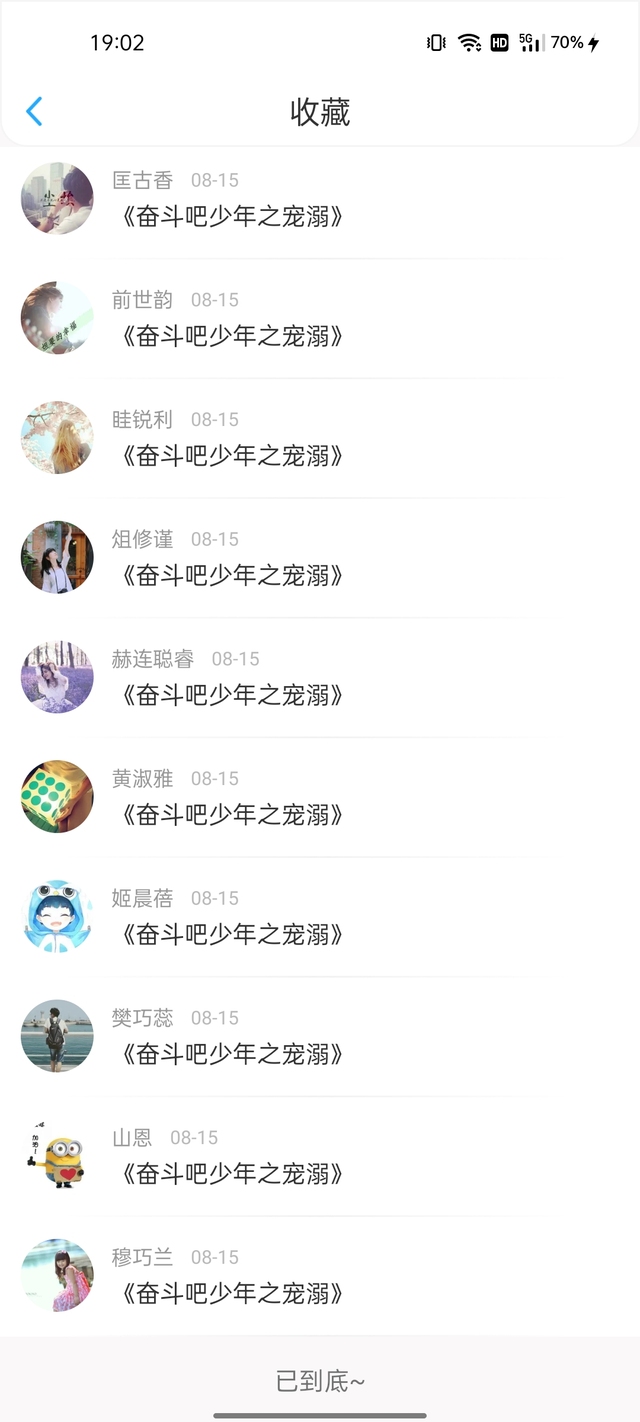Open the favorite from 黄淑雅
Screen dimensions: 640x1422
point(232,816)
